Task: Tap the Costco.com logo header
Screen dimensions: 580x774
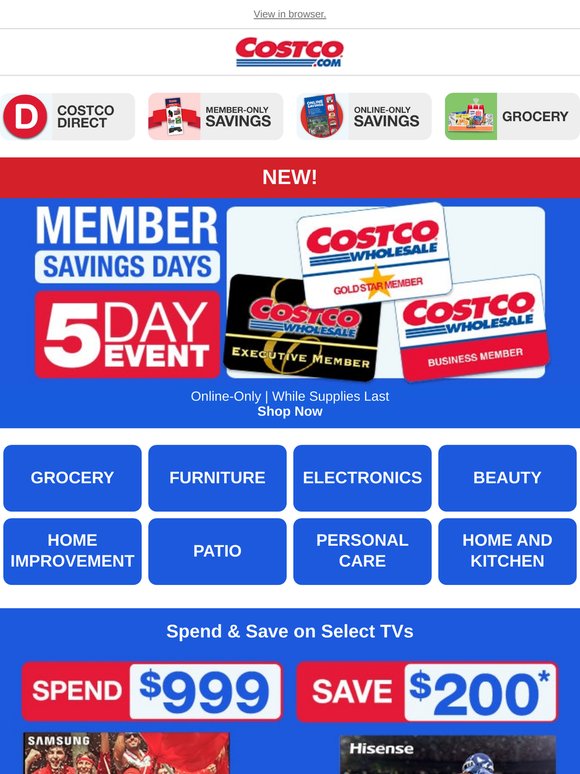Action: [290, 52]
